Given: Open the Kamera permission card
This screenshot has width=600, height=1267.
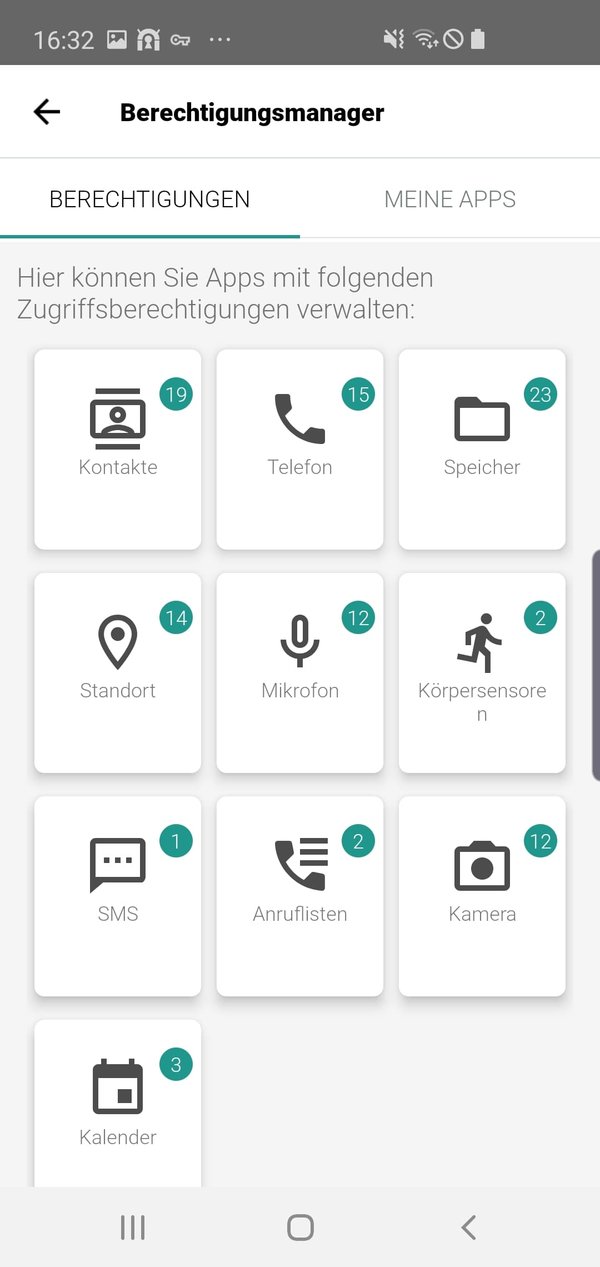Looking at the screenshot, I should [x=482, y=895].
